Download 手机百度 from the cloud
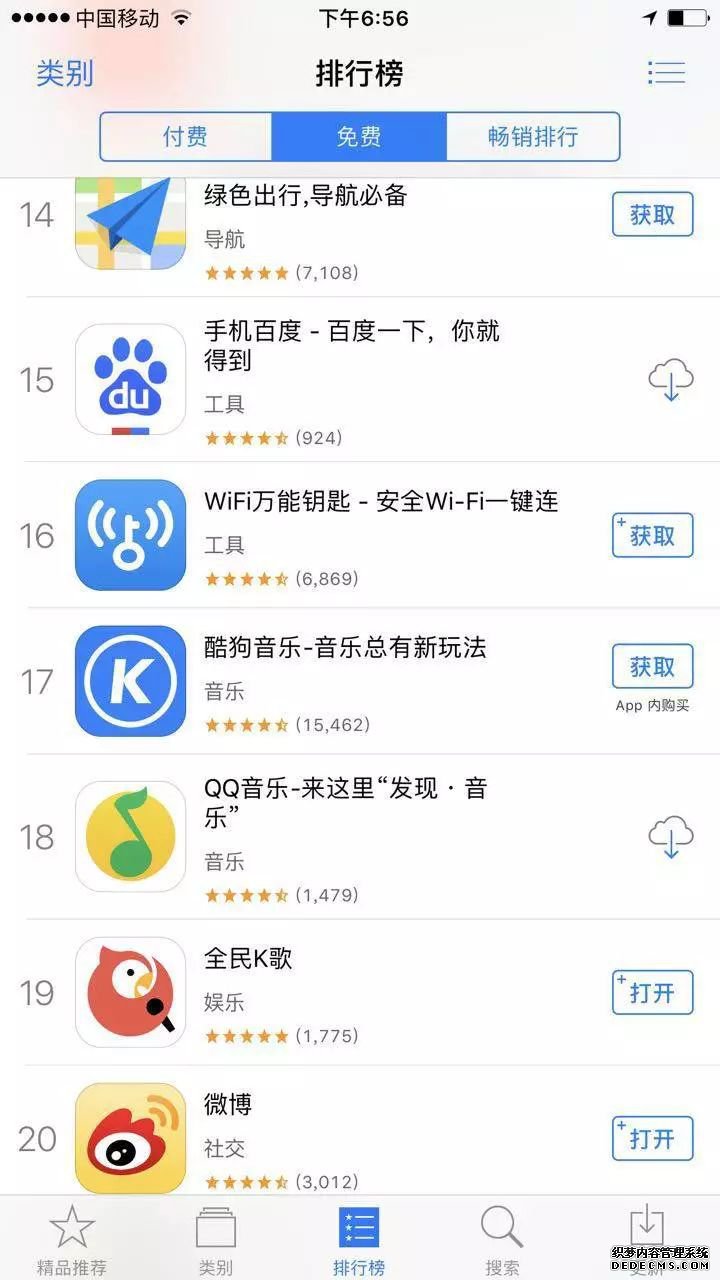The height and width of the screenshot is (1280, 720). click(670, 381)
